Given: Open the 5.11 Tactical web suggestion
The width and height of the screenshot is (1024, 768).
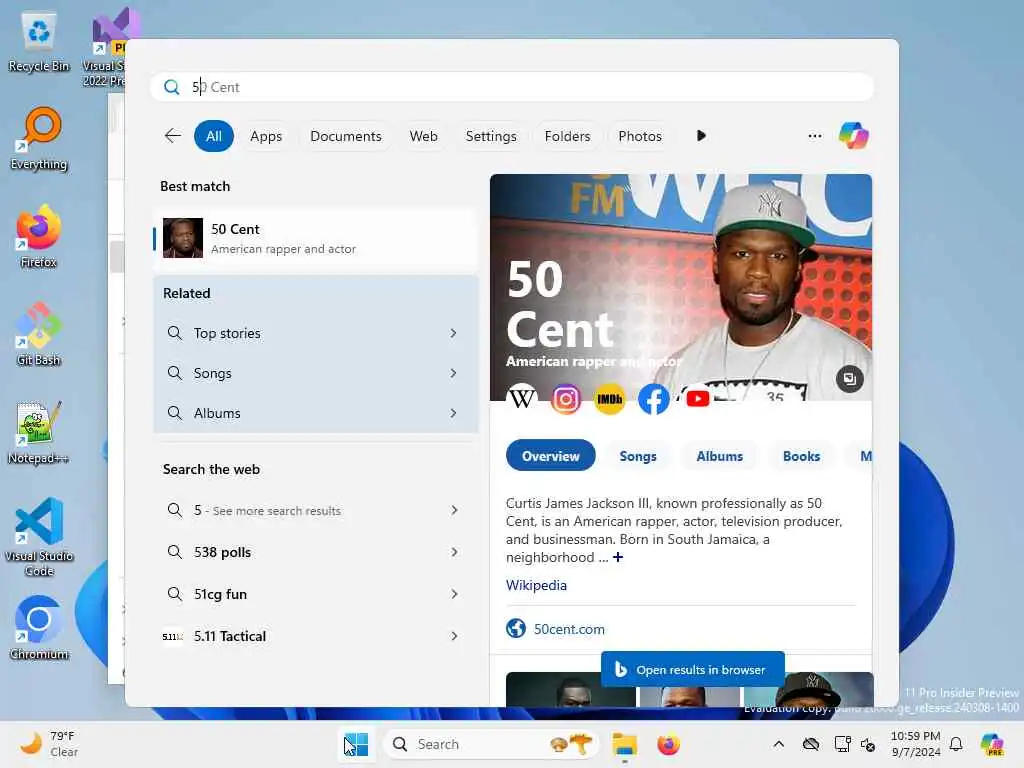Looking at the screenshot, I should pyautogui.click(x=314, y=636).
